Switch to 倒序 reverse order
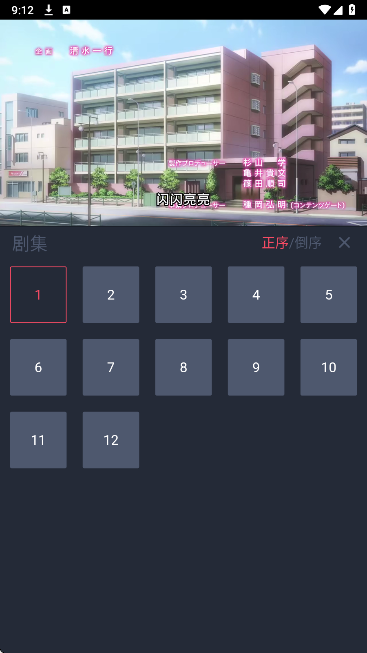367x653 pixels. (x=308, y=243)
